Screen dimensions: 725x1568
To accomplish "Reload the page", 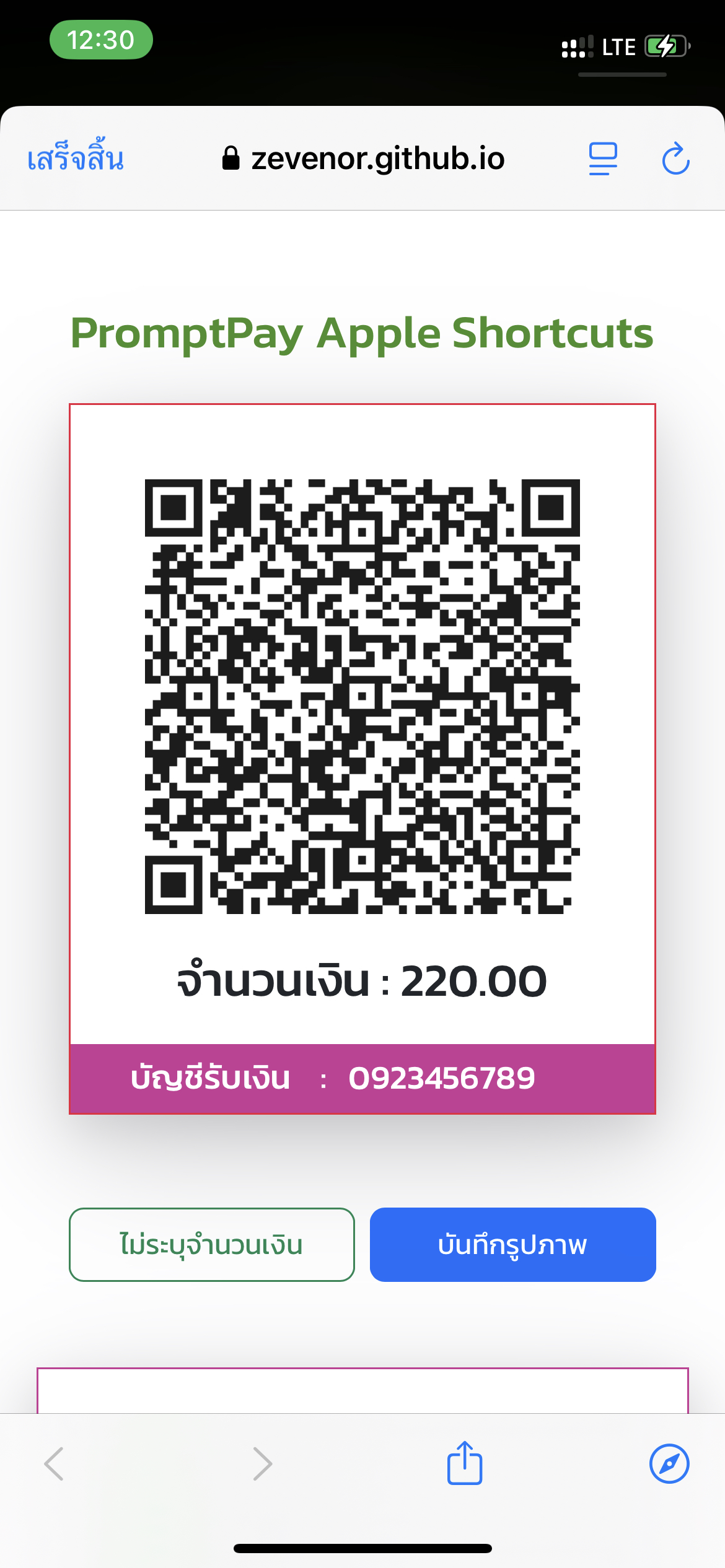I will coord(675,159).
